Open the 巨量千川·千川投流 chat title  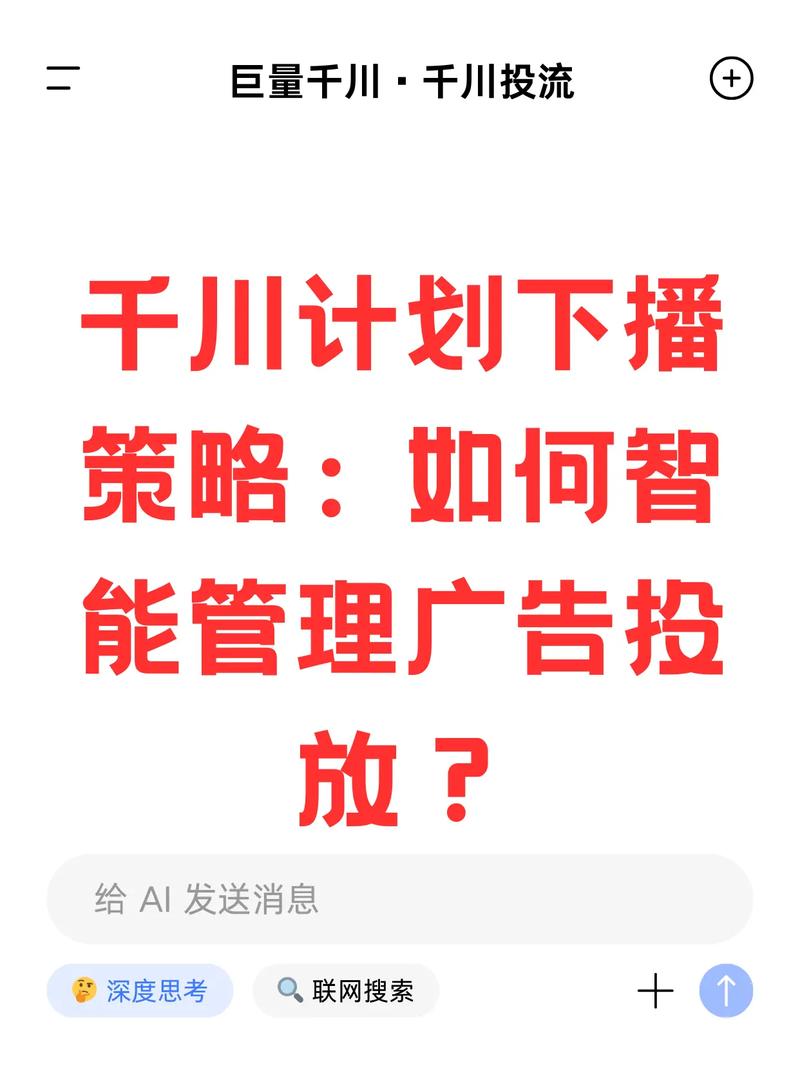click(400, 82)
